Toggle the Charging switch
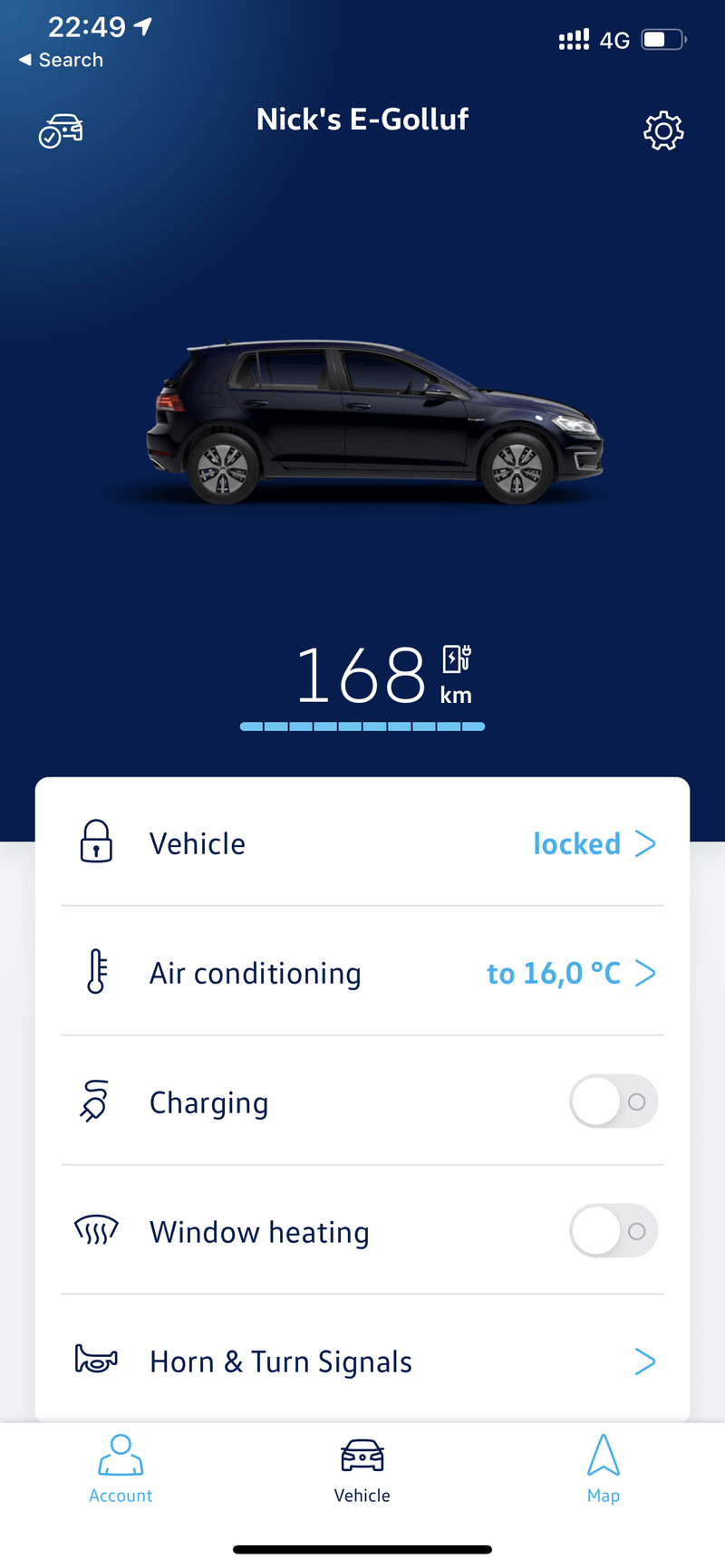 tap(613, 1101)
